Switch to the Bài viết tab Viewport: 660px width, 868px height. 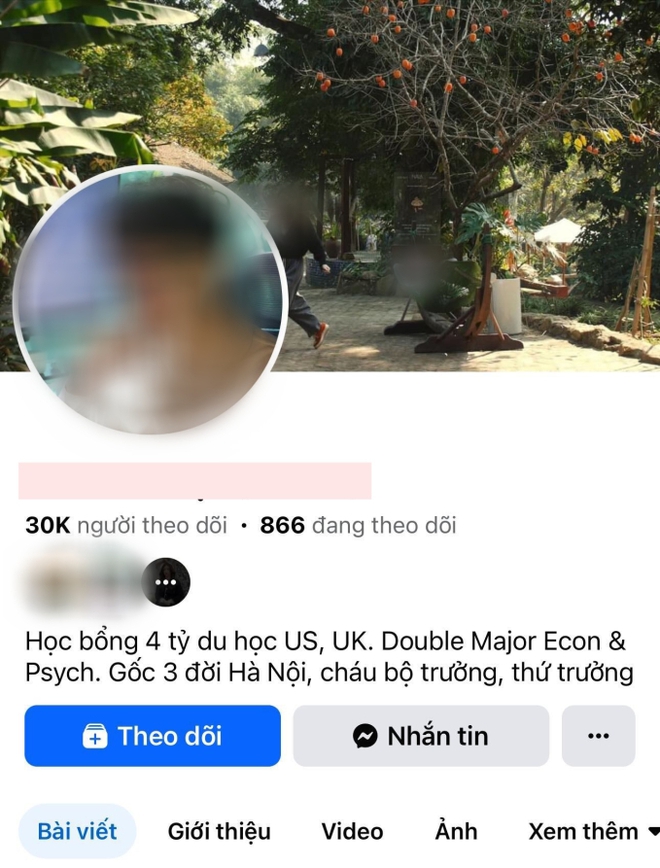[77, 831]
